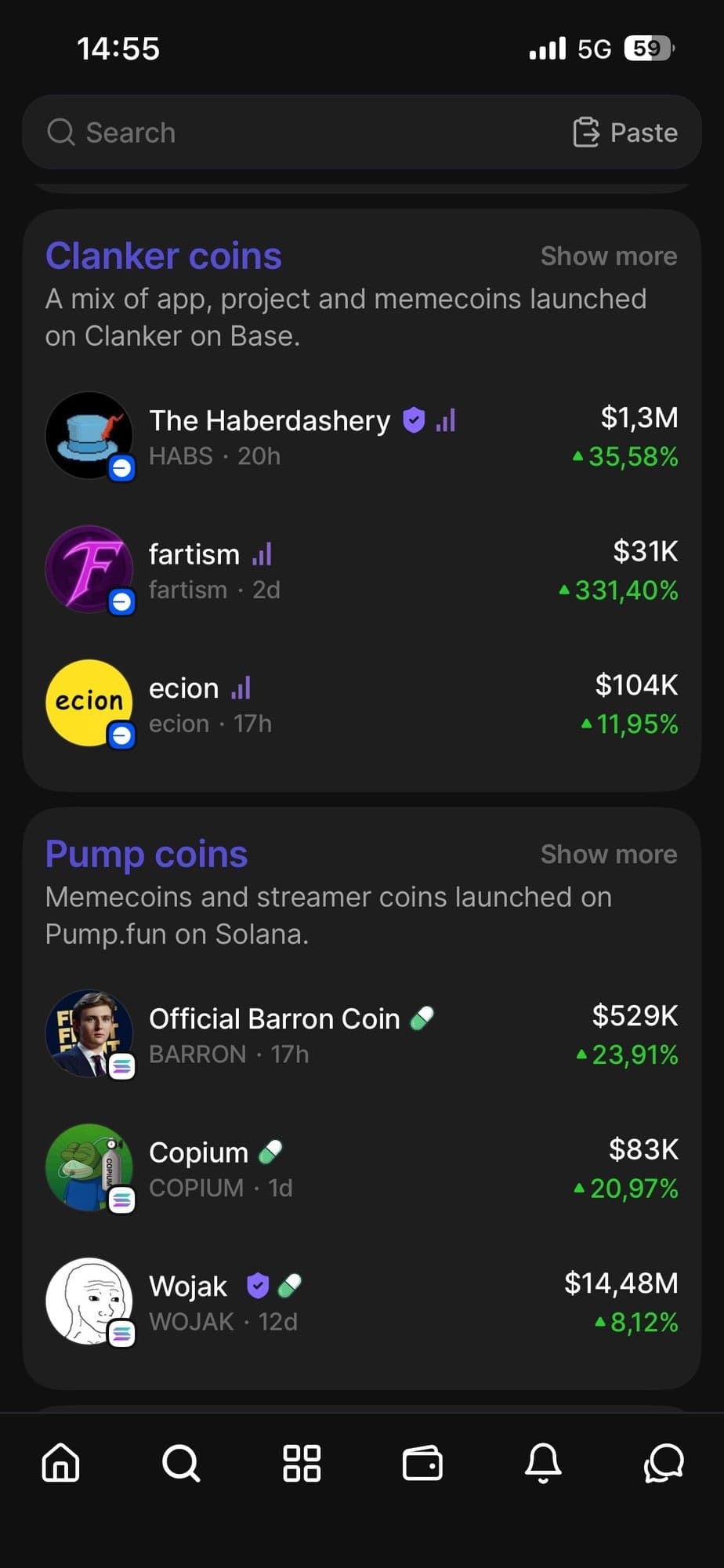The height and width of the screenshot is (1568, 724).
Task: Open Official Barron Coin
Action: pyautogui.click(x=360, y=1035)
